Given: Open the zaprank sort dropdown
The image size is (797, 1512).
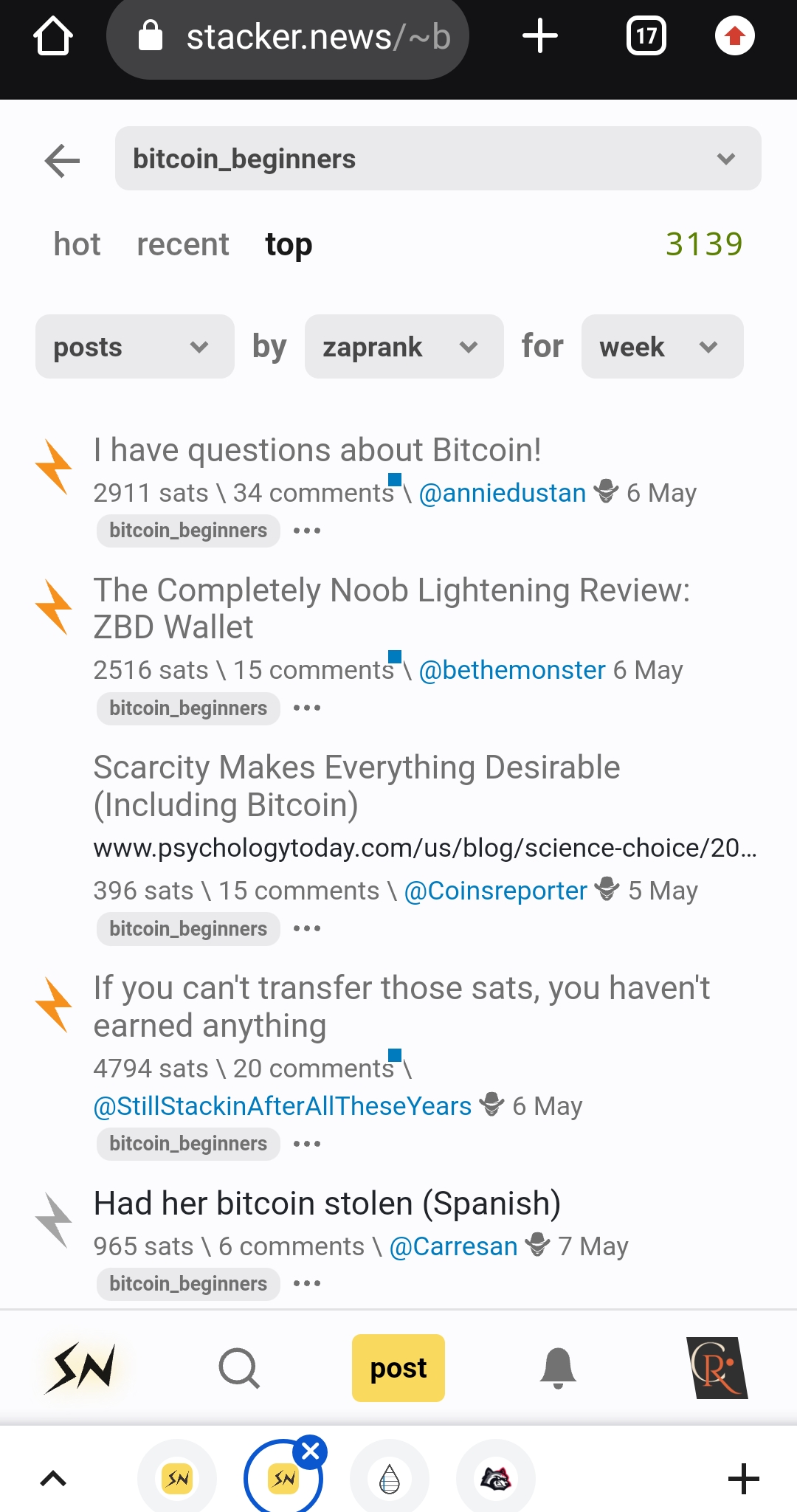Looking at the screenshot, I should (403, 347).
